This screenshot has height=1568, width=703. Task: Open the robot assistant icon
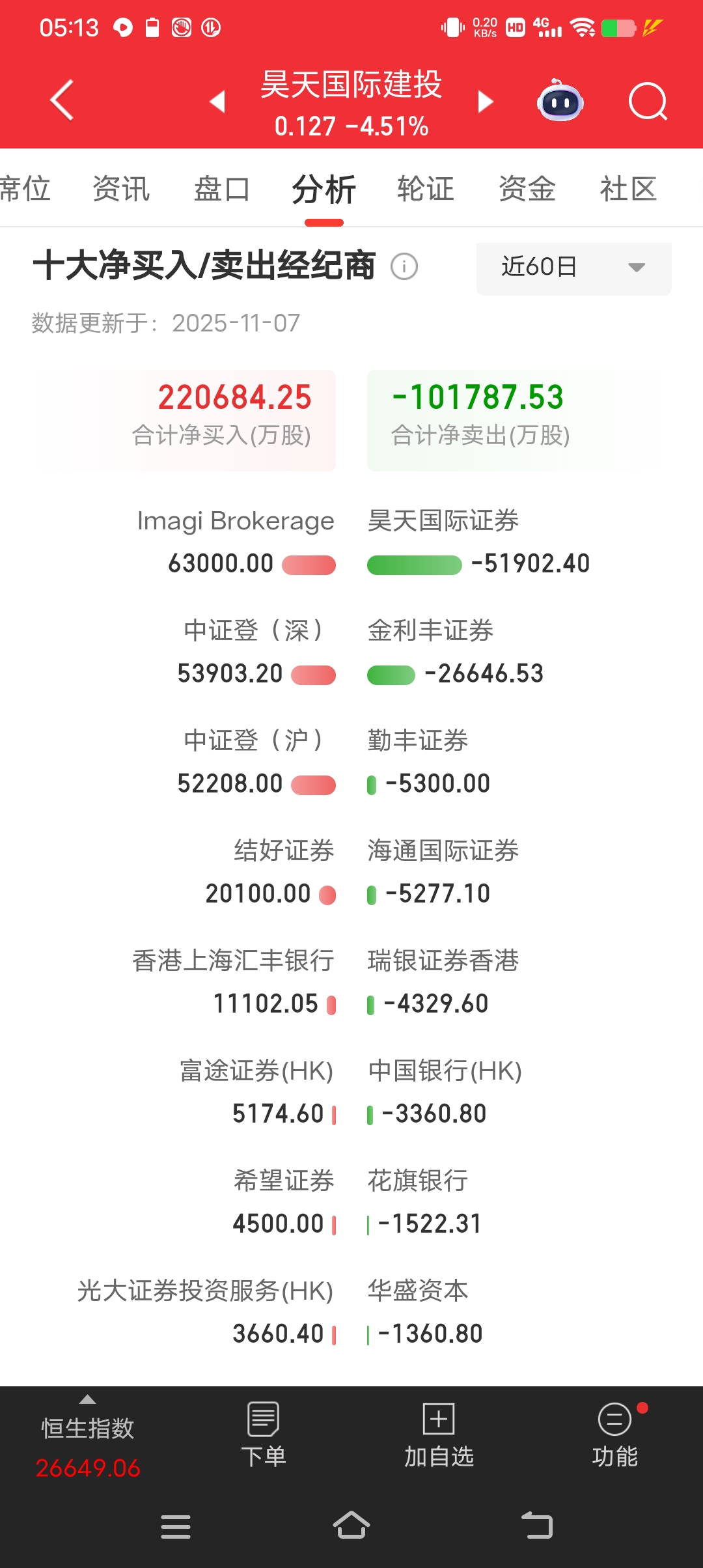tap(560, 100)
